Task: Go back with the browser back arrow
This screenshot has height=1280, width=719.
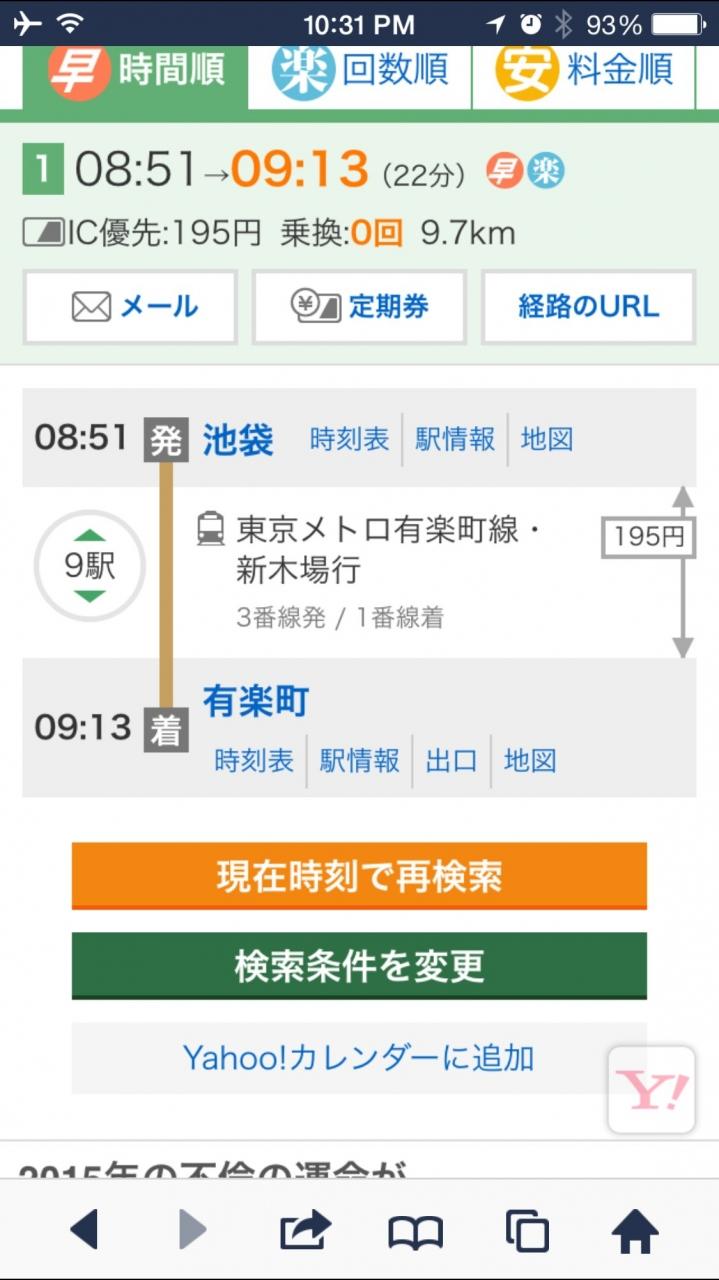Action: [x=84, y=1229]
